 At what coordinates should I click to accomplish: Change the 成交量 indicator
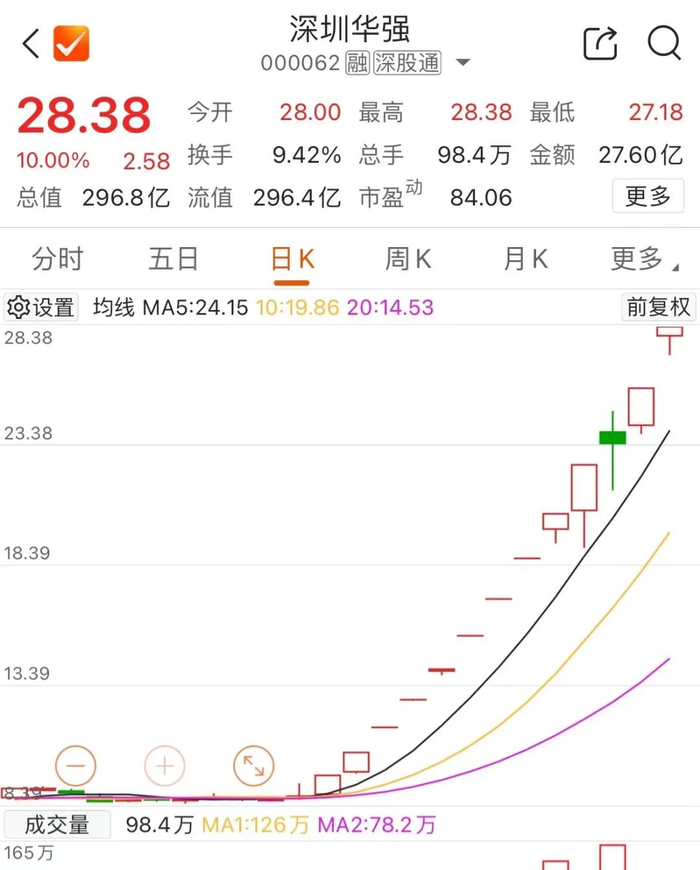tap(57, 825)
